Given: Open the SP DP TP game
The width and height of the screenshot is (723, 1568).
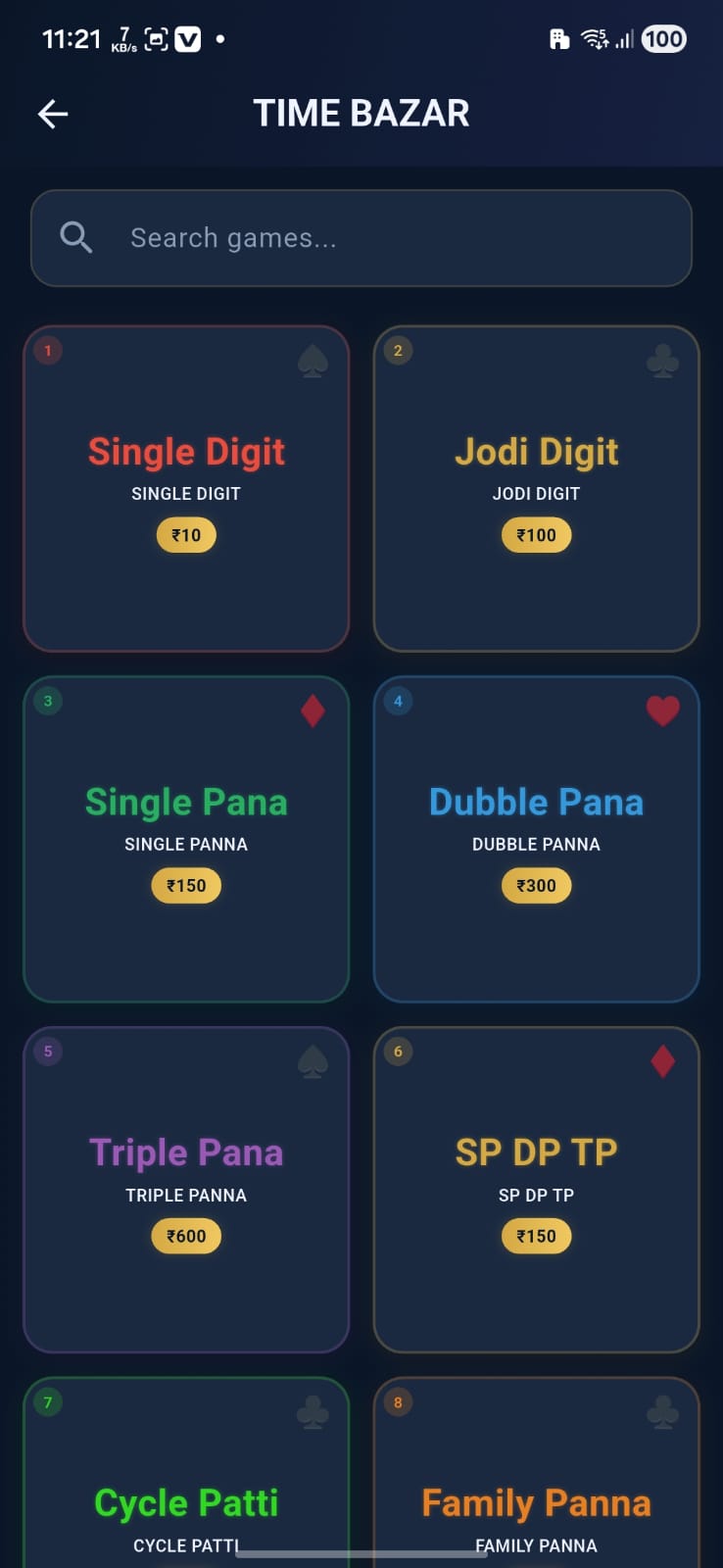Looking at the screenshot, I should click(536, 1189).
